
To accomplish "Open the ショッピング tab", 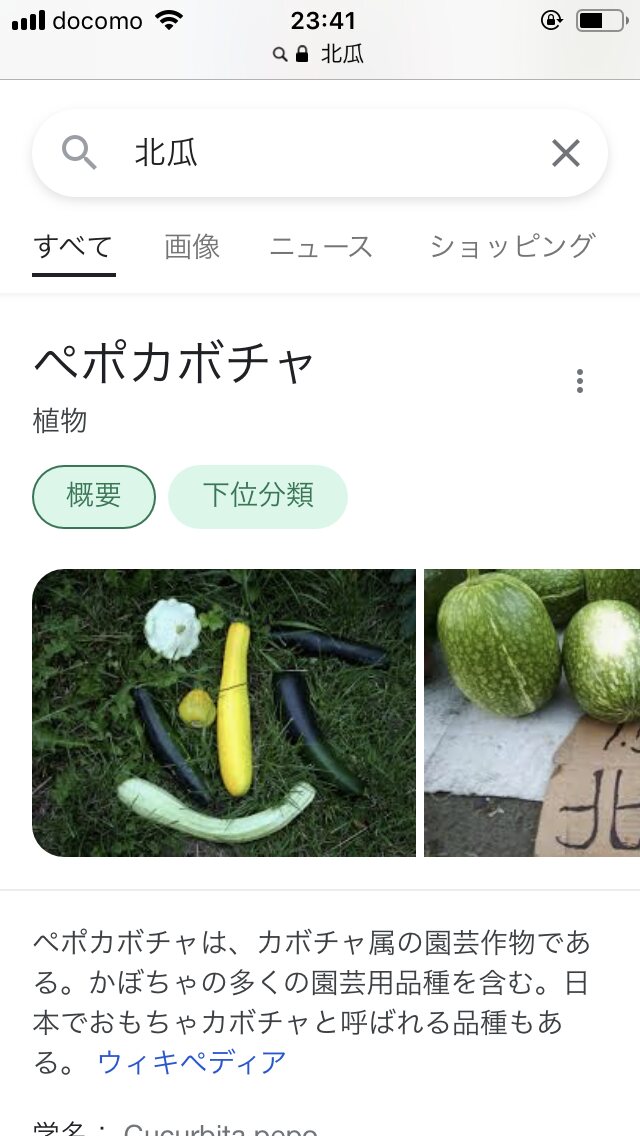I will (x=512, y=246).
